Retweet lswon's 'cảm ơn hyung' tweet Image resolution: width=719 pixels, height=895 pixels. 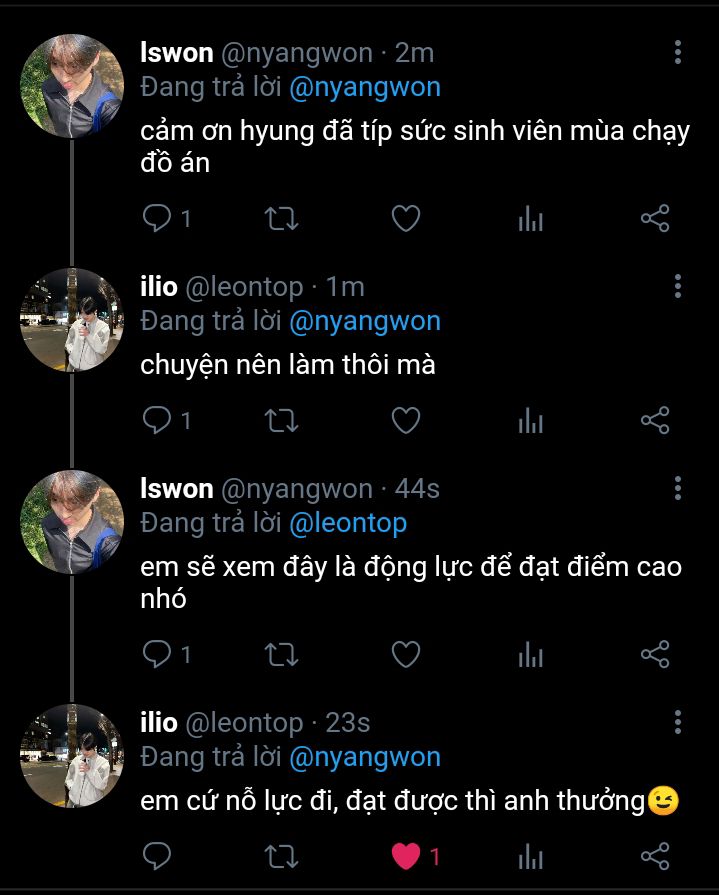[x=281, y=218]
